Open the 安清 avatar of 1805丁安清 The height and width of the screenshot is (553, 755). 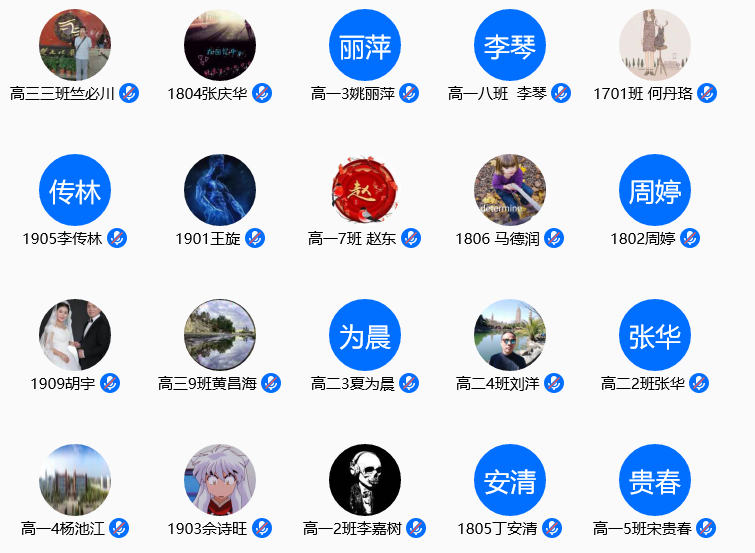pyautogui.click(x=510, y=480)
